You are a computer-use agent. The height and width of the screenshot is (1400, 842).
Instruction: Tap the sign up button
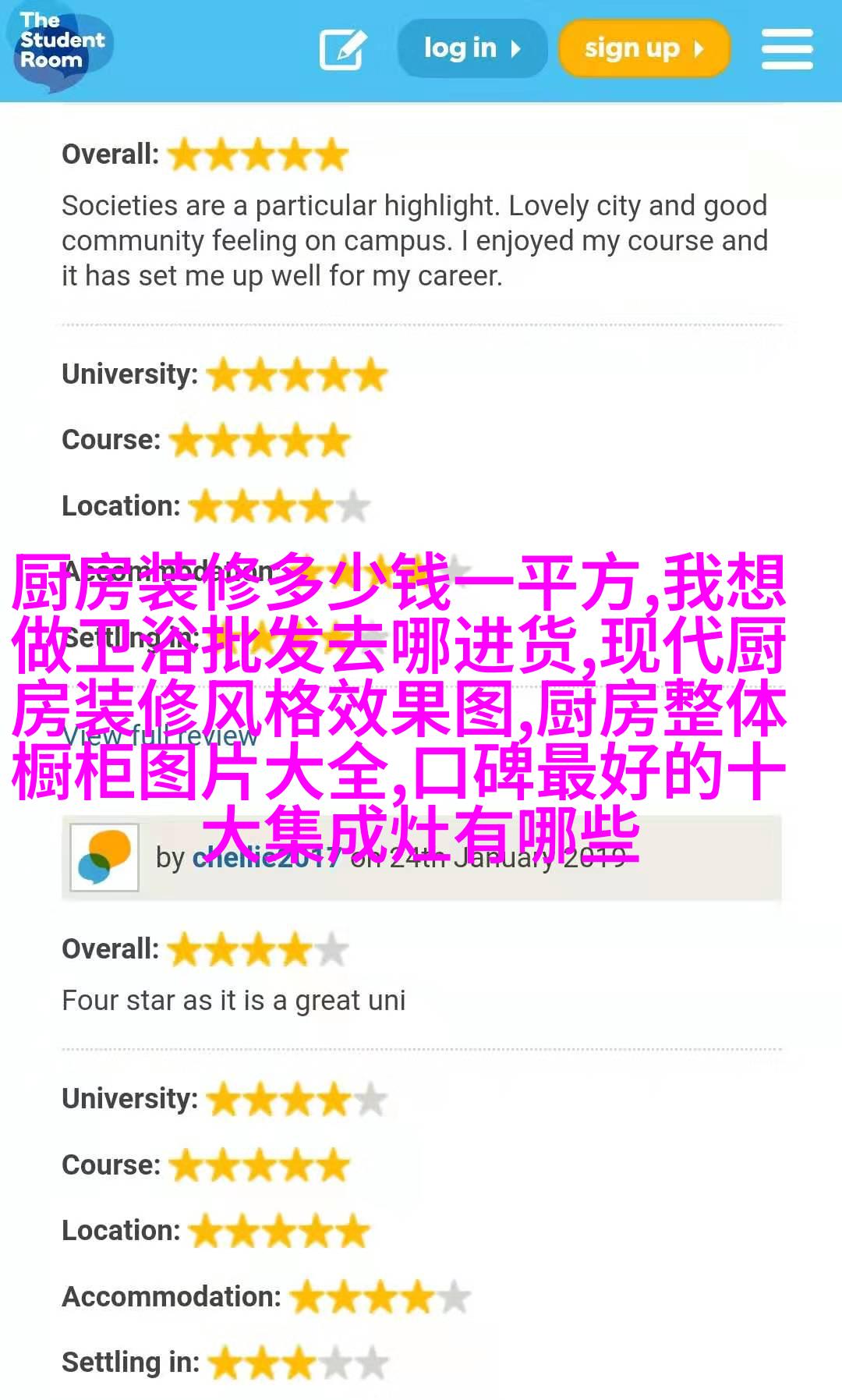pyautogui.click(x=644, y=48)
